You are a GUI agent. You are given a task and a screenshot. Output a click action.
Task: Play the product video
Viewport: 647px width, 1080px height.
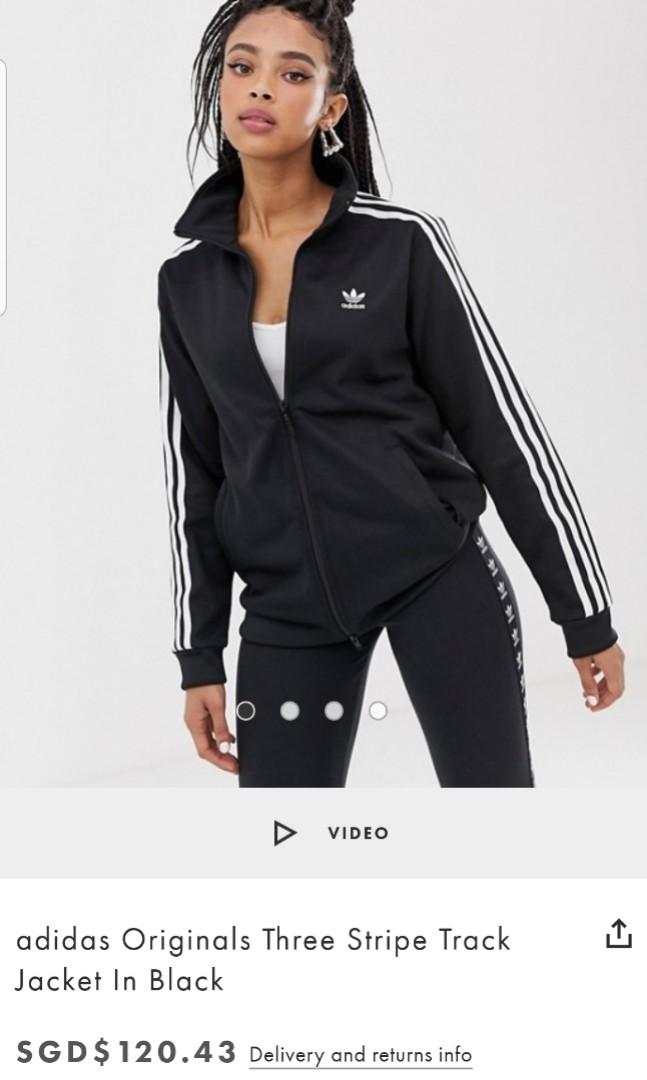[x=331, y=833]
